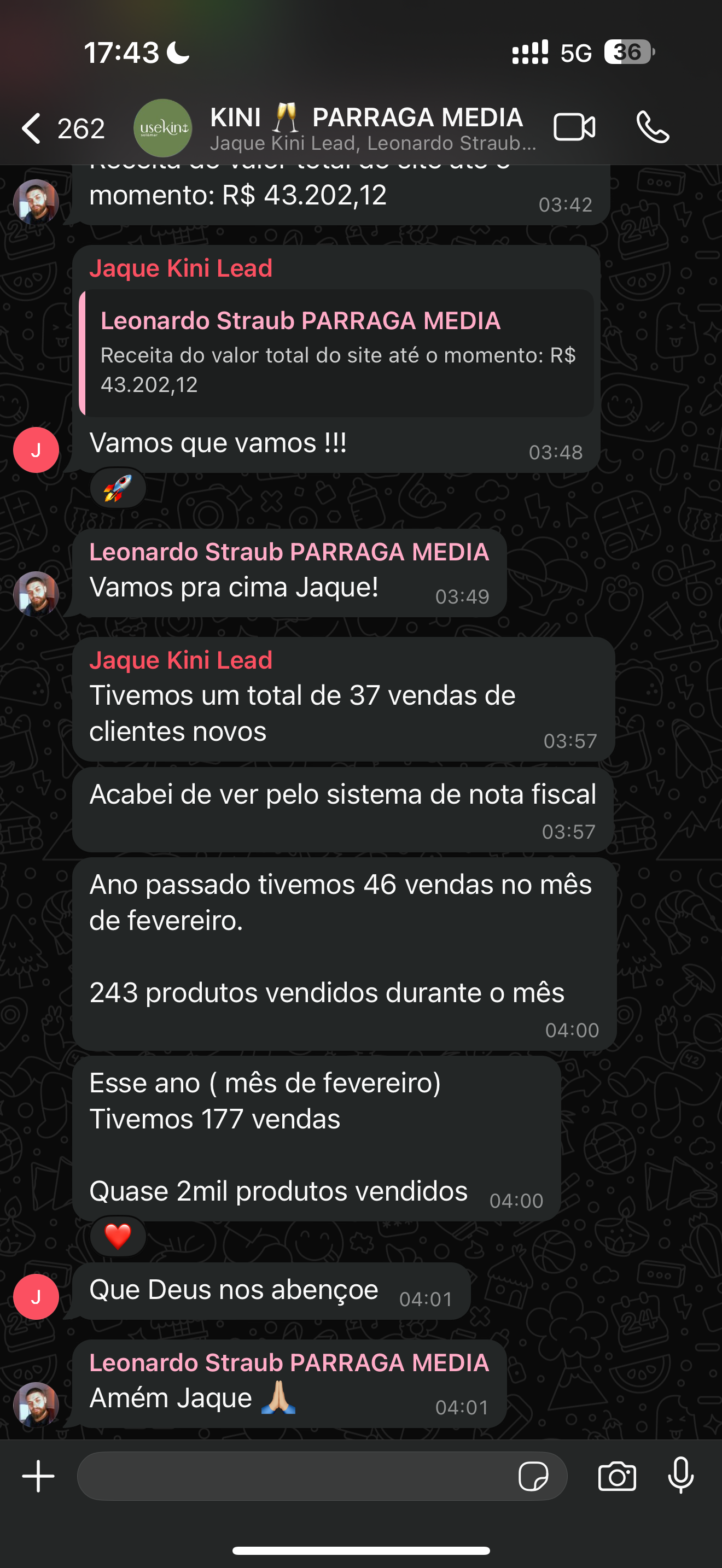View the rocket reaction on Vamos que vamos
The height and width of the screenshot is (1568, 722).
(118, 488)
